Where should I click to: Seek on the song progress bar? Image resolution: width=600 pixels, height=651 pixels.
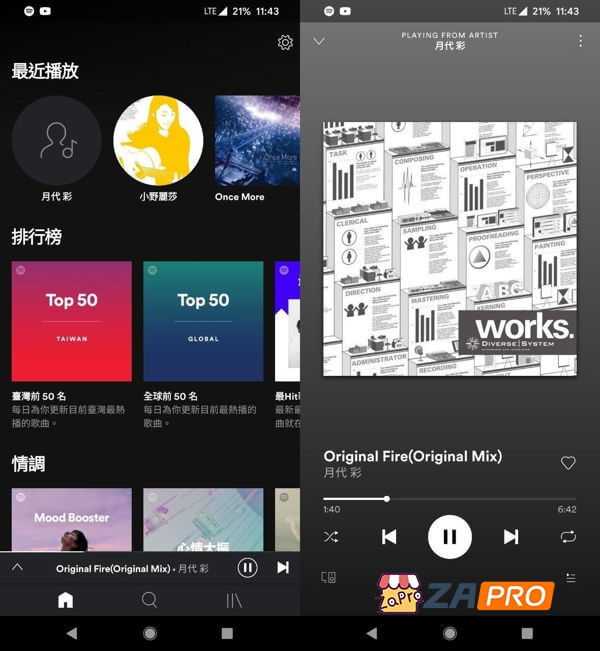pyautogui.click(x=450, y=498)
